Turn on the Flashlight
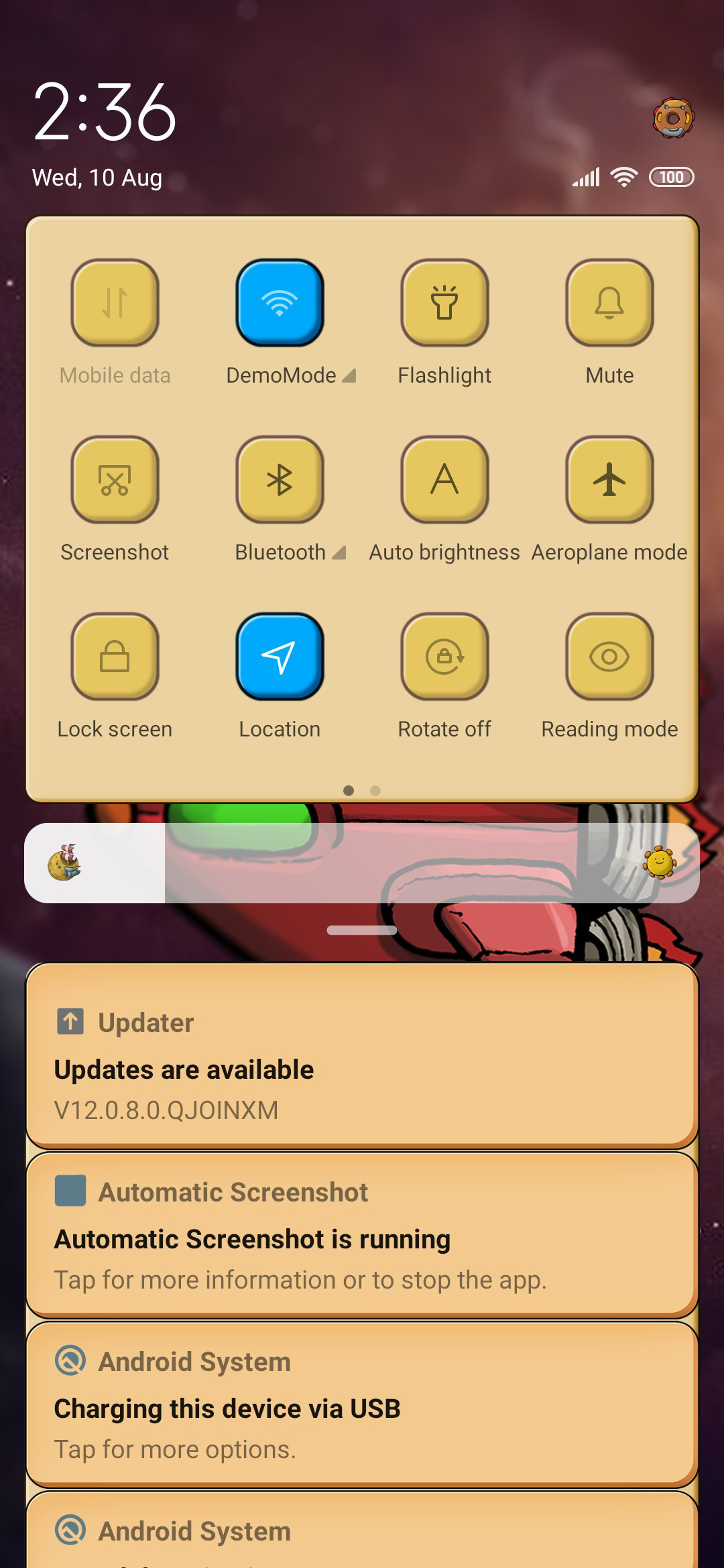The width and height of the screenshot is (724, 1568). coord(444,303)
